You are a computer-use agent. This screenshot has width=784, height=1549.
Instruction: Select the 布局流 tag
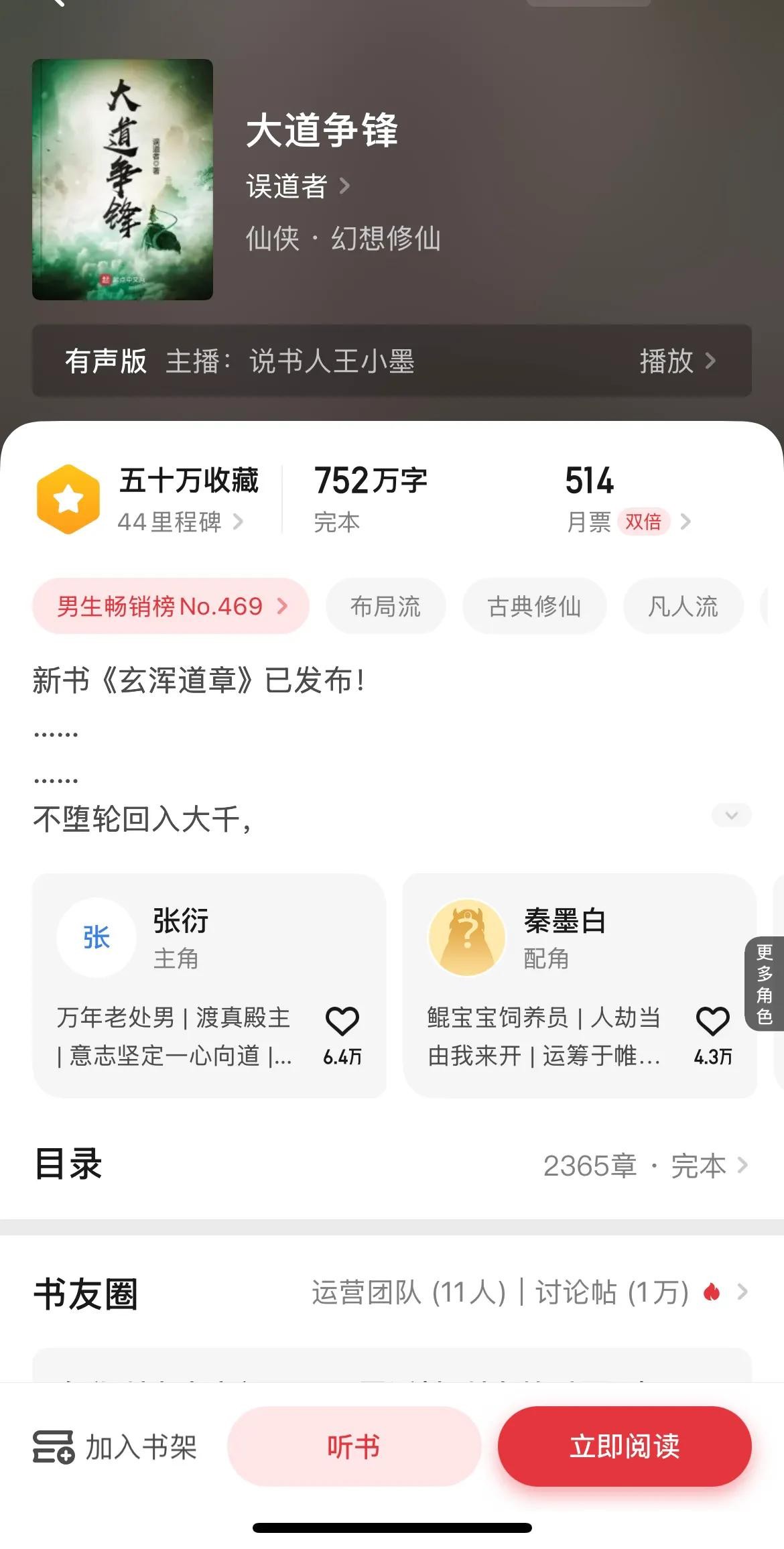click(x=385, y=607)
